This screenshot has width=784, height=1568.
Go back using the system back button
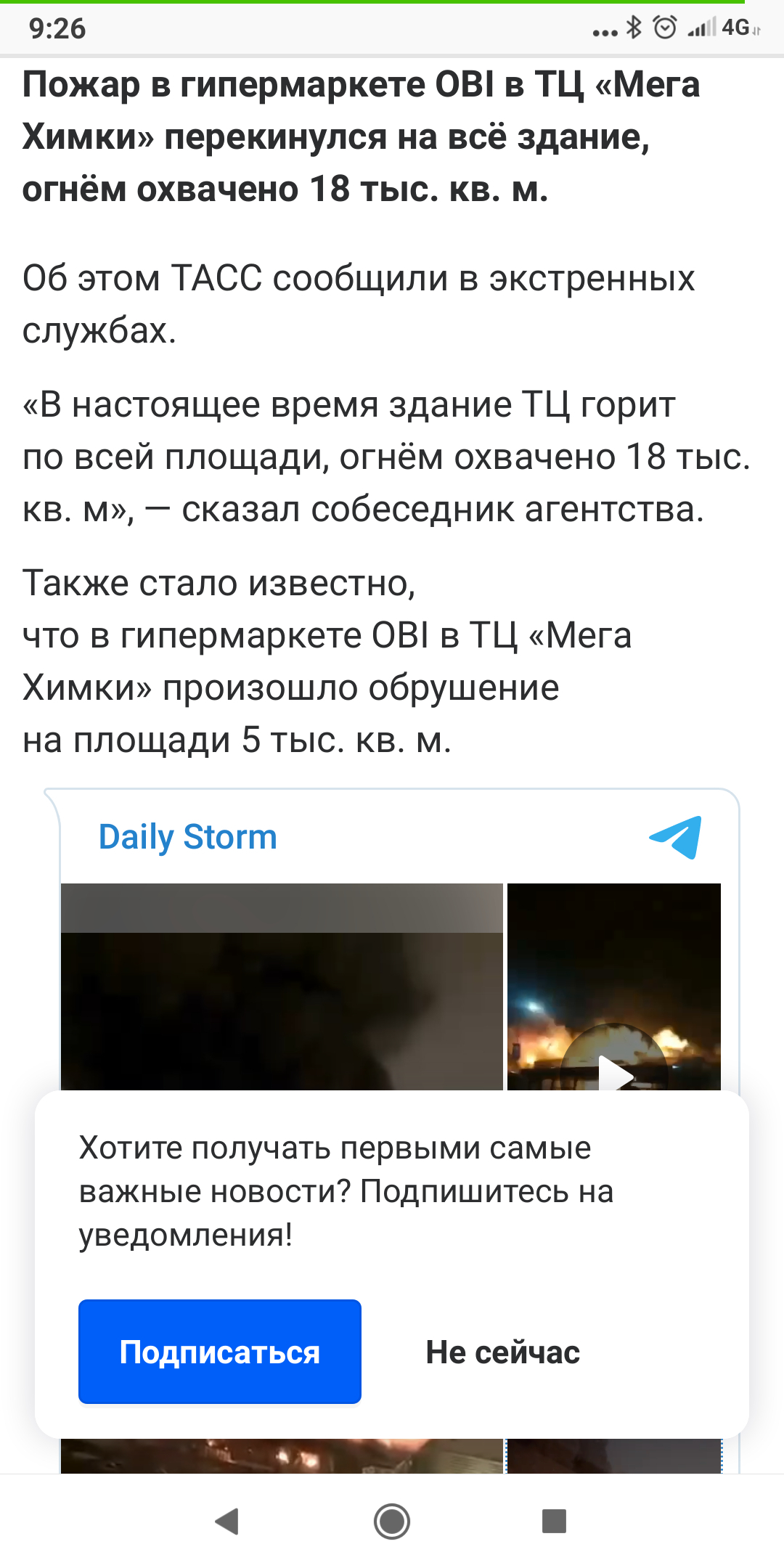(x=228, y=1521)
